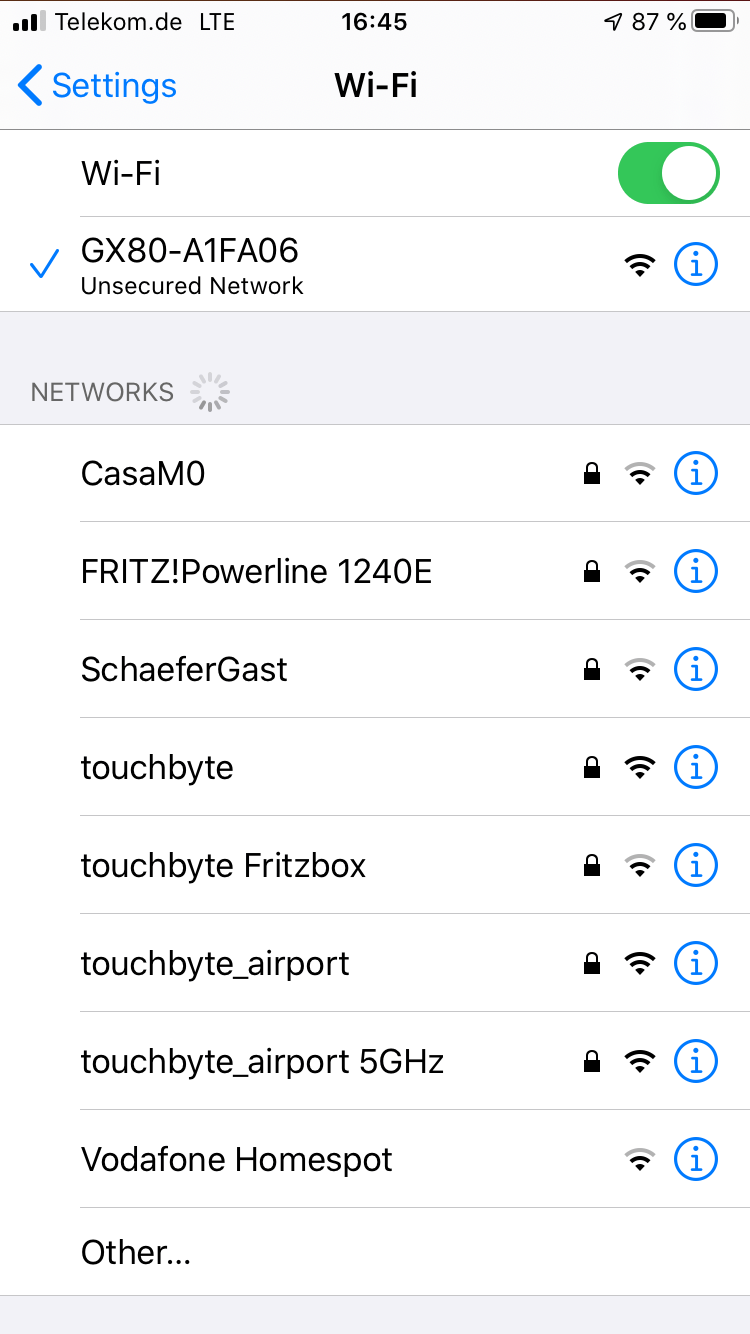Open info for touchbyte_airport 5GHz

[696, 1061]
